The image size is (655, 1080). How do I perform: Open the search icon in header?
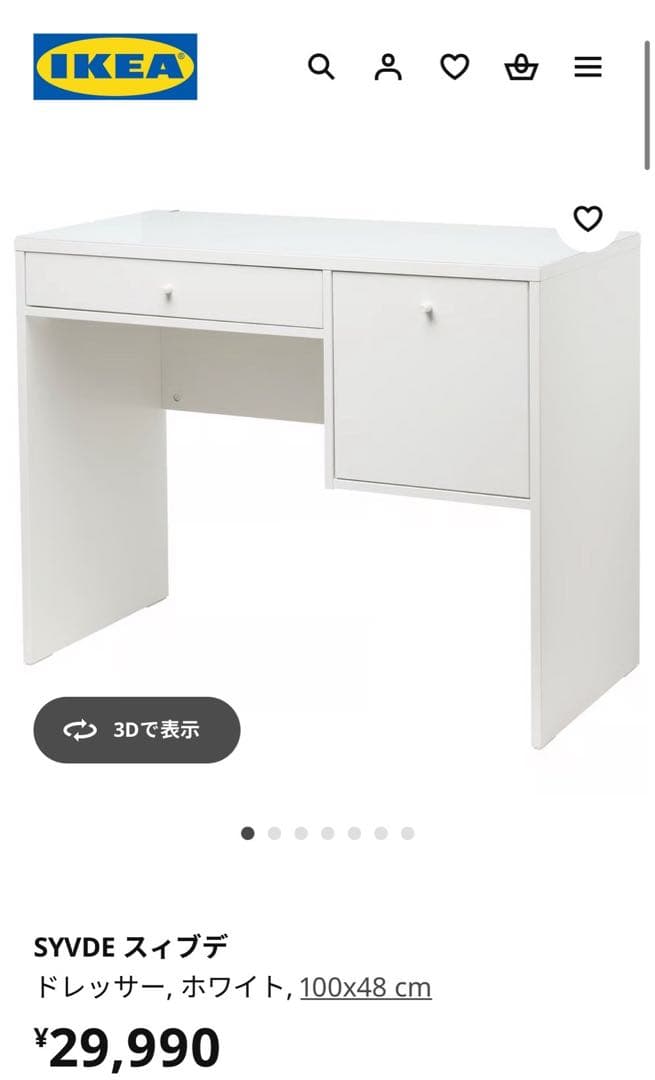(320, 67)
